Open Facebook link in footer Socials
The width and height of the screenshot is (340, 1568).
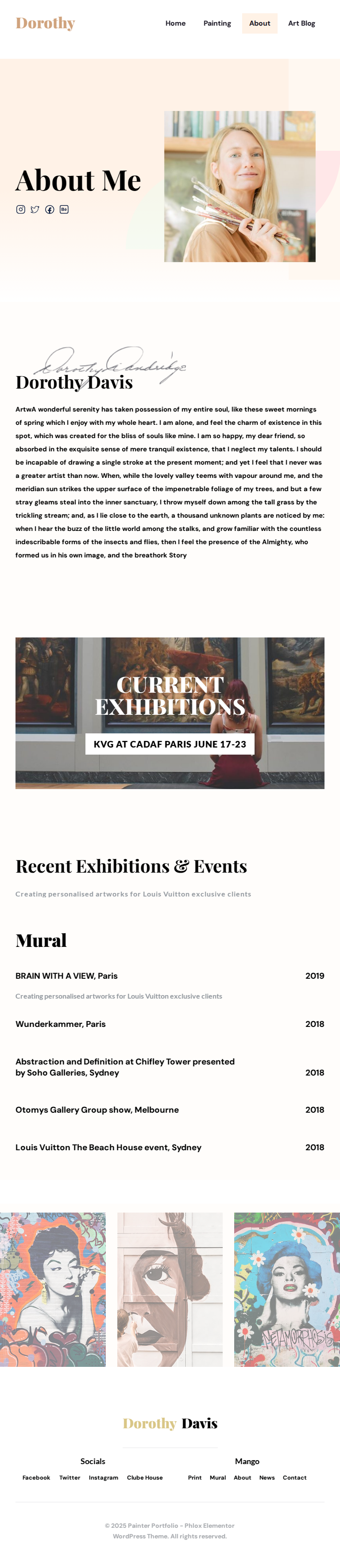[x=36, y=1477]
